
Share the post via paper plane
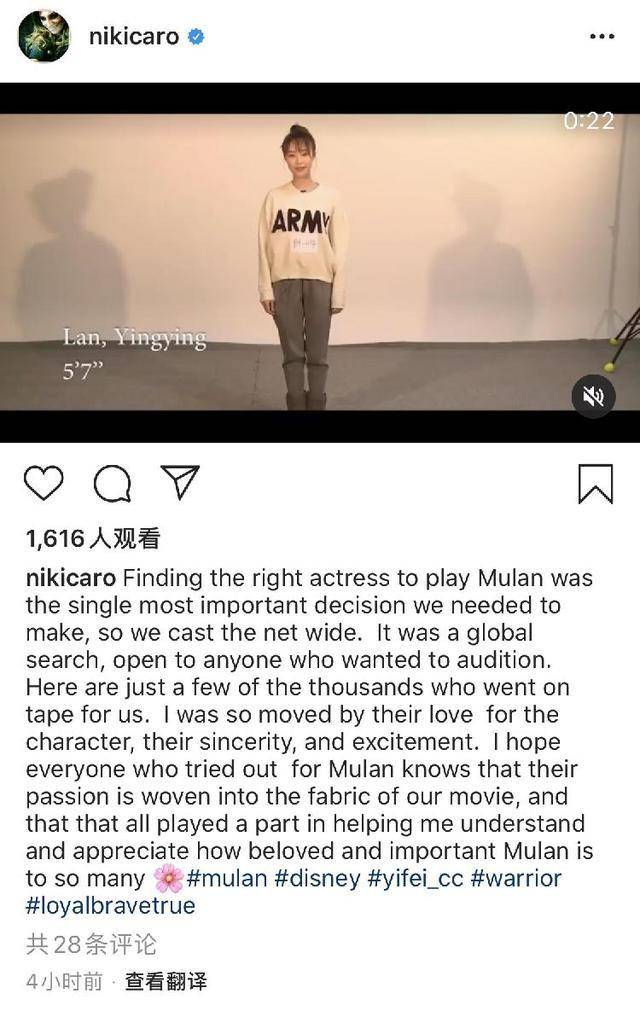click(180, 483)
